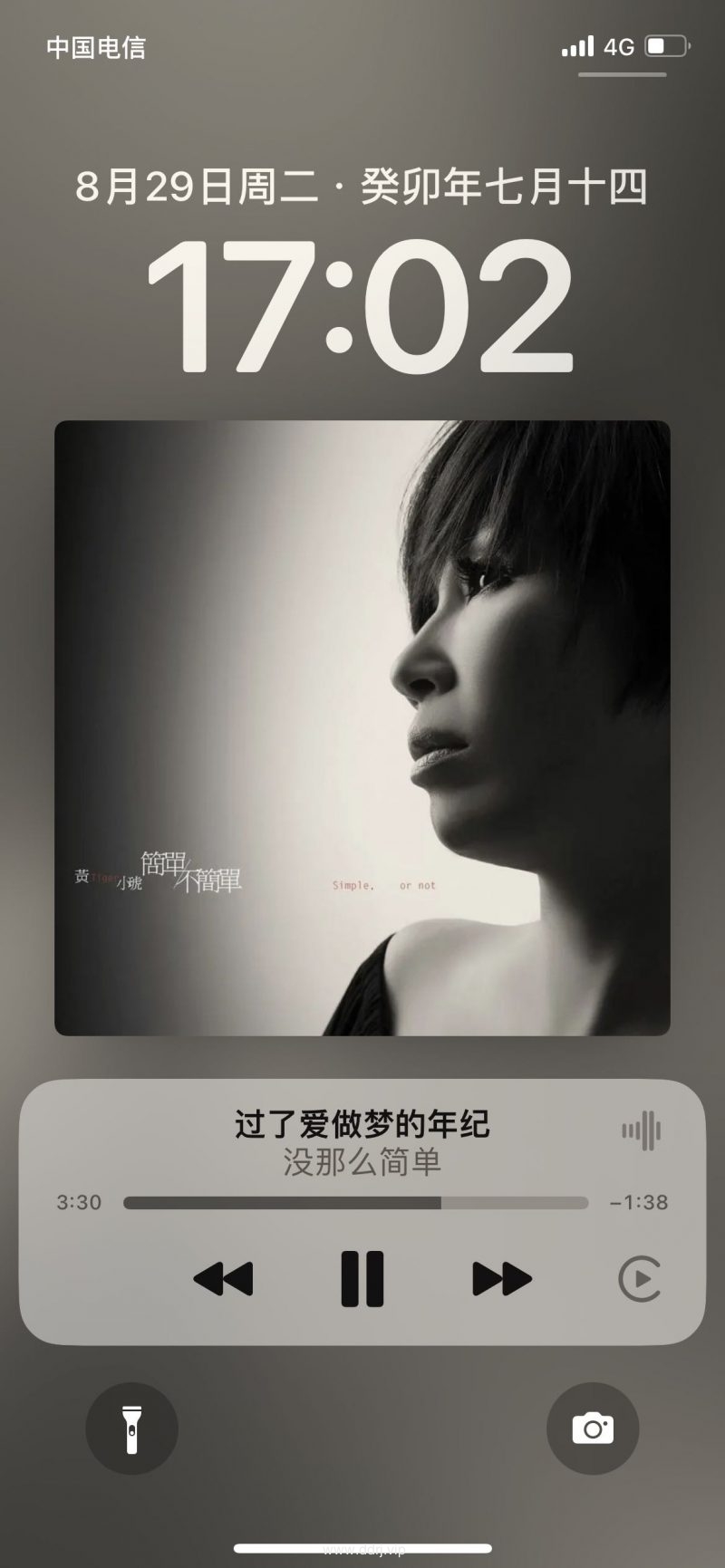Pause the currently playing song
The width and height of the screenshot is (725, 1568).
pyautogui.click(x=362, y=1278)
